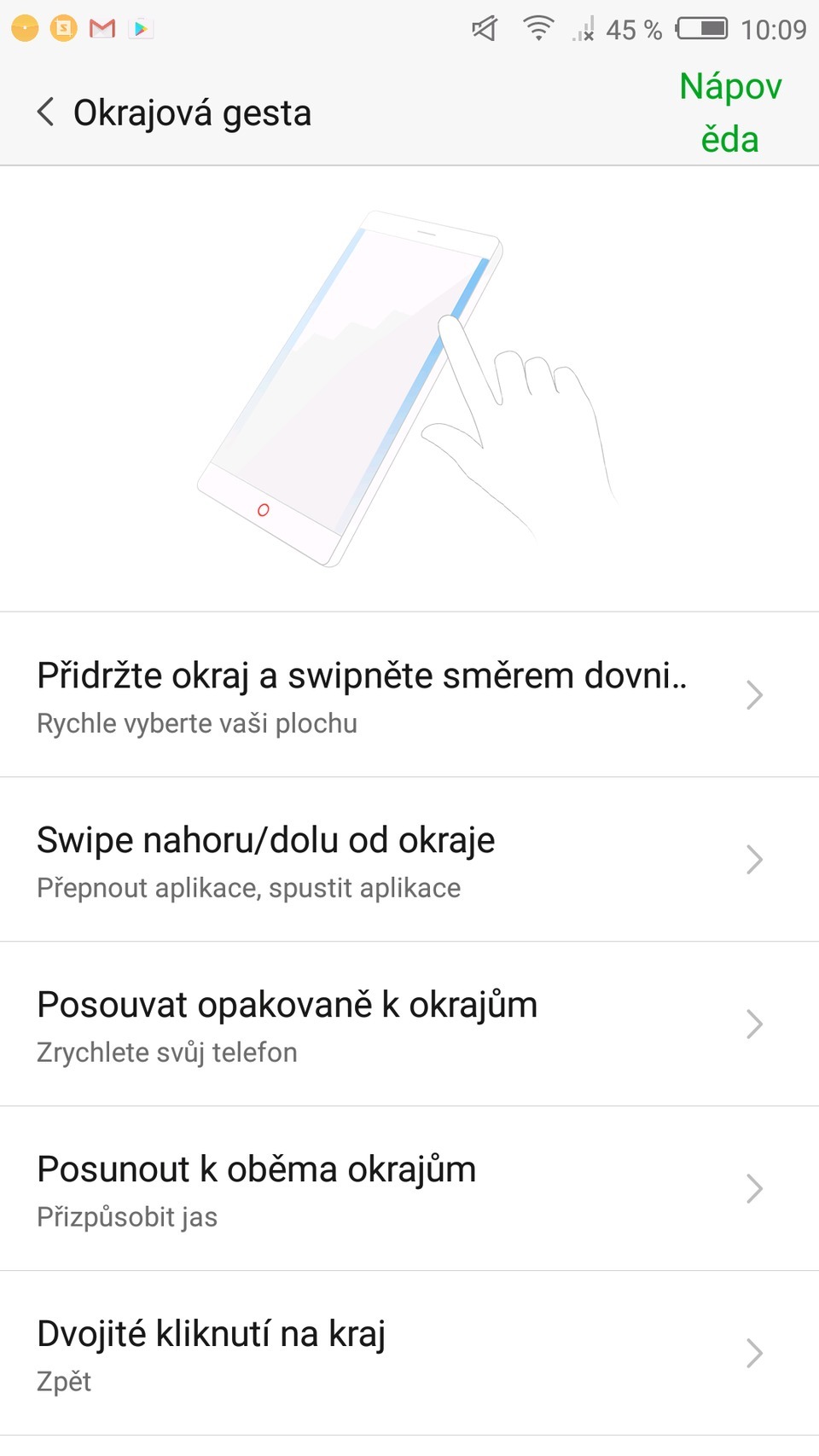
Task: Tap the mobile signal icon in status bar
Action: (x=584, y=28)
